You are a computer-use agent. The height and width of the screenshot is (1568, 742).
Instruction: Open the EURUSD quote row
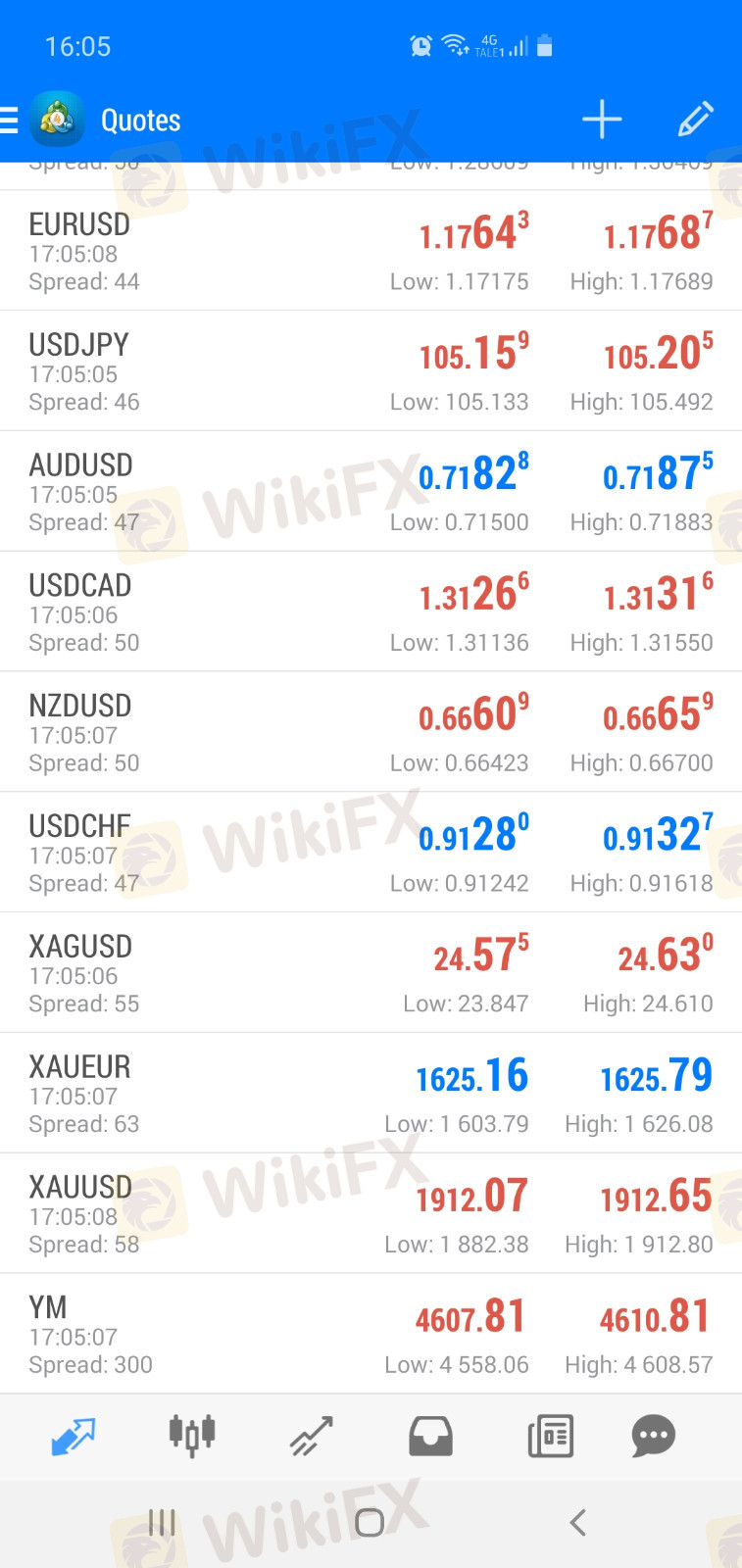pos(371,251)
